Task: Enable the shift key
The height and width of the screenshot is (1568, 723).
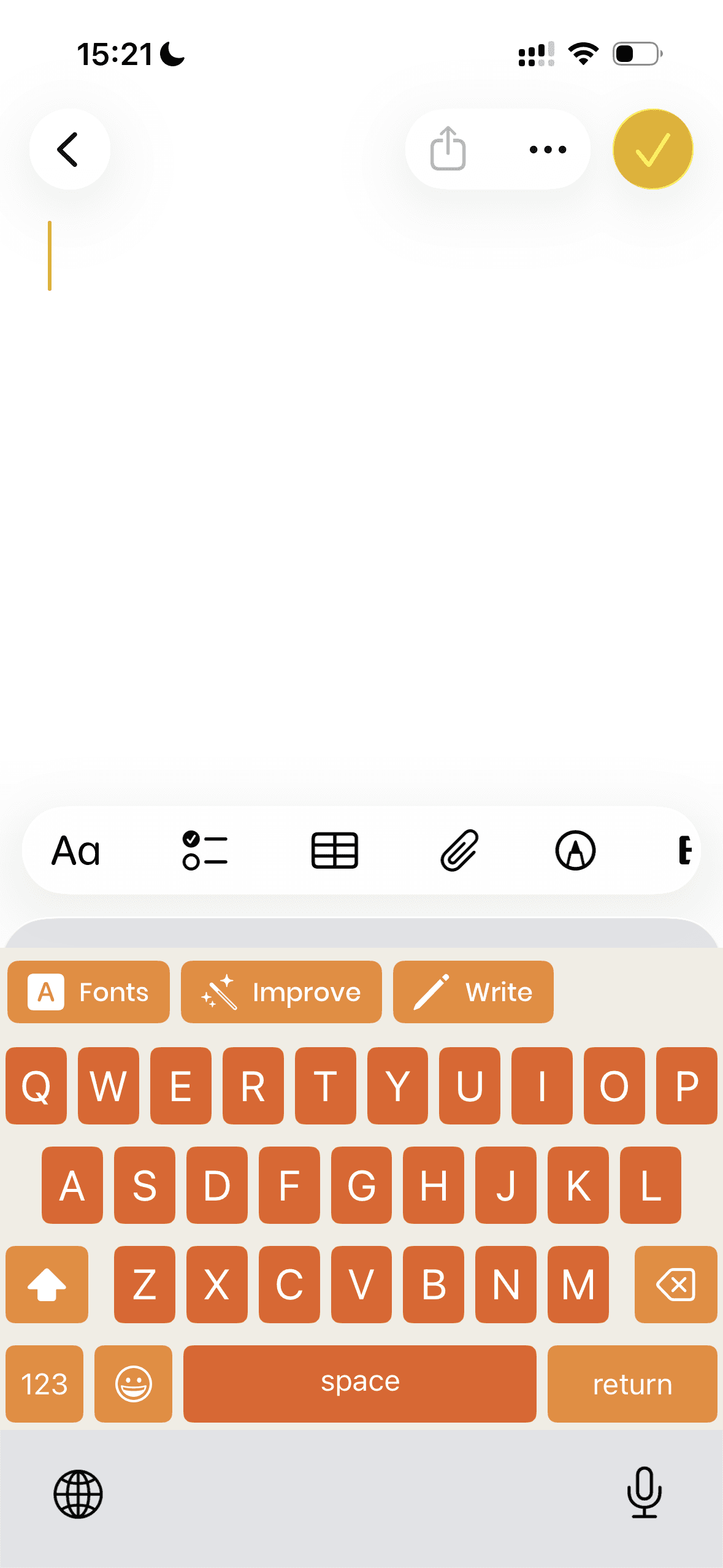Action: [x=47, y=1284]
